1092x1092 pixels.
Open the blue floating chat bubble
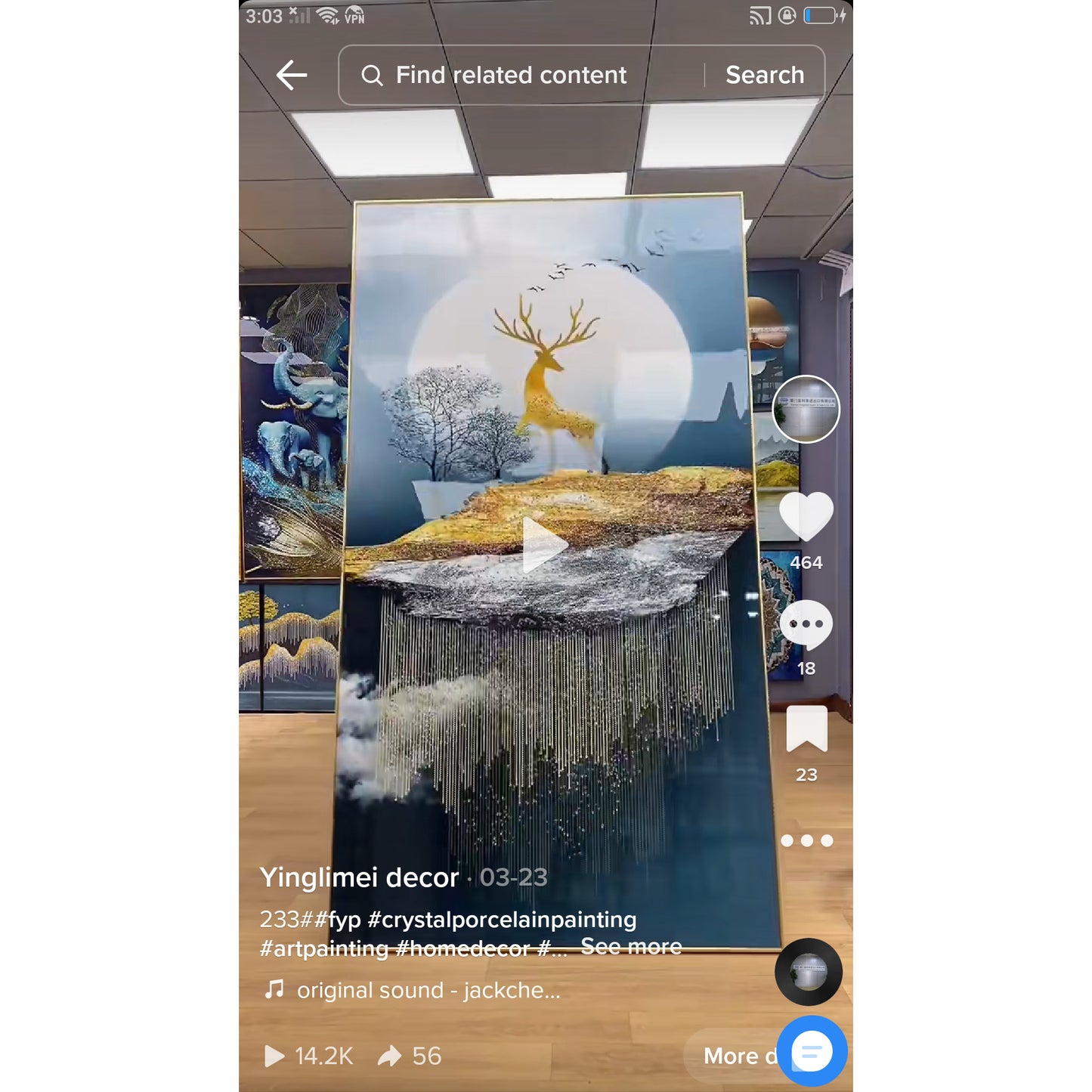pos(812,1051)
